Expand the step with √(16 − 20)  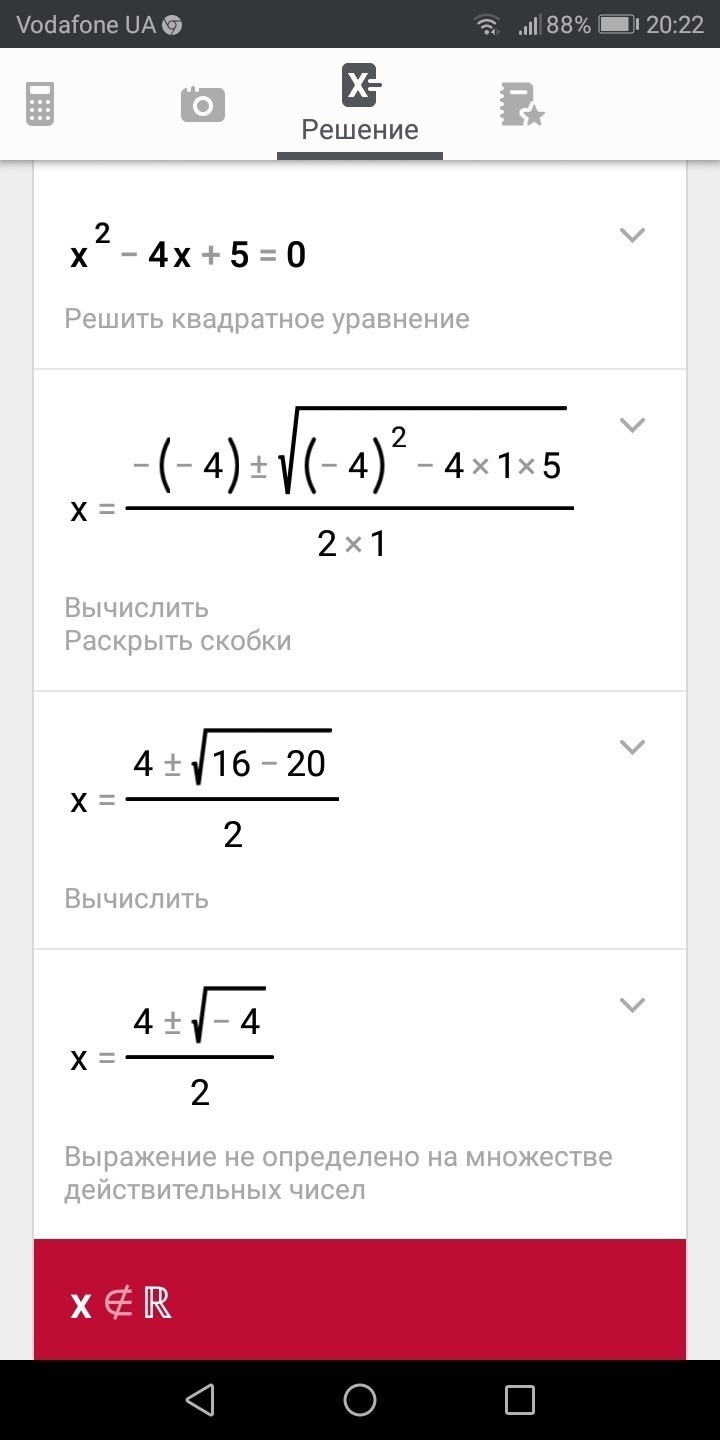[631, 747]
